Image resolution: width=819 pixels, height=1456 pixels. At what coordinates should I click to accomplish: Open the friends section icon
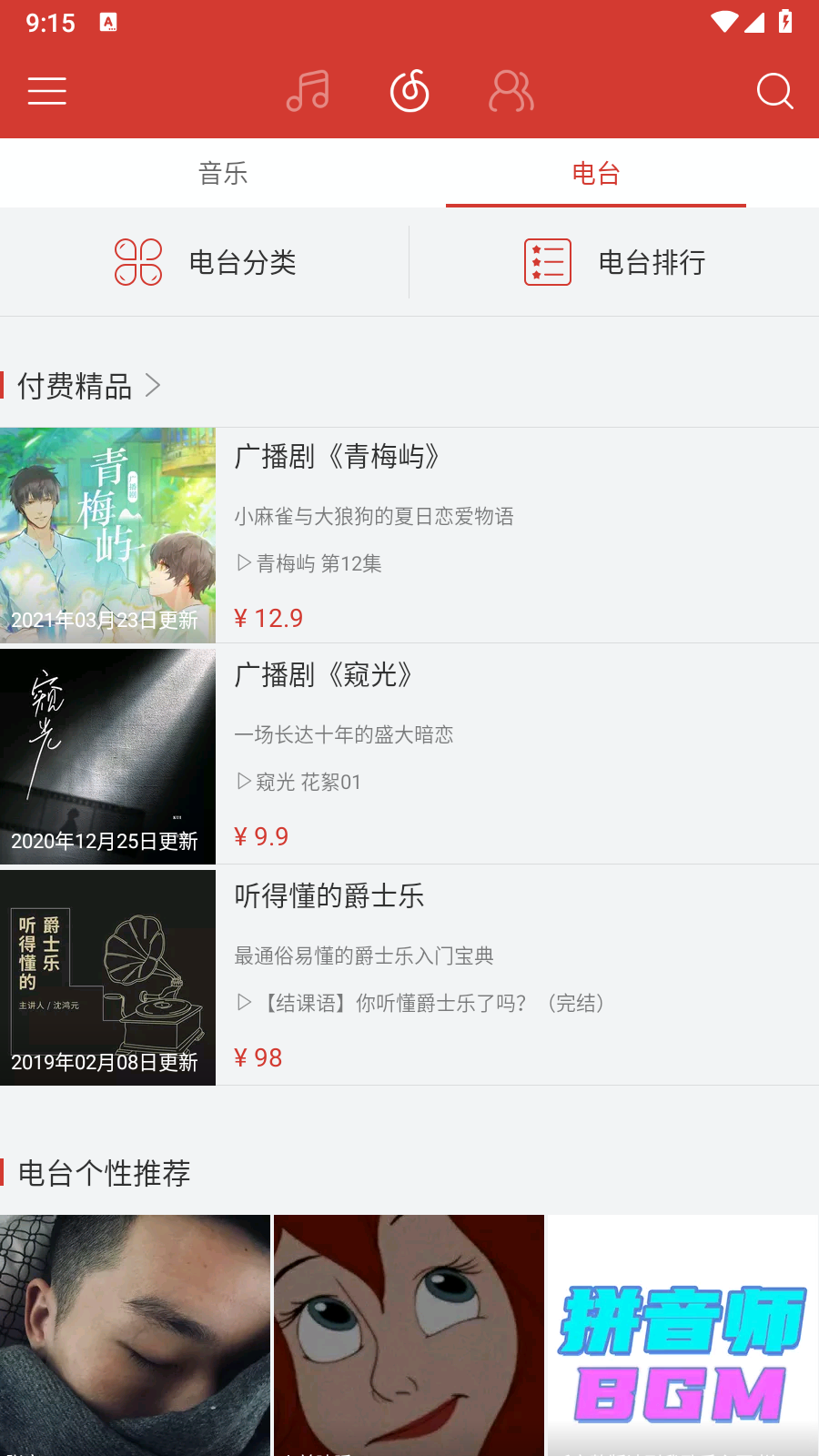[511, 91]
